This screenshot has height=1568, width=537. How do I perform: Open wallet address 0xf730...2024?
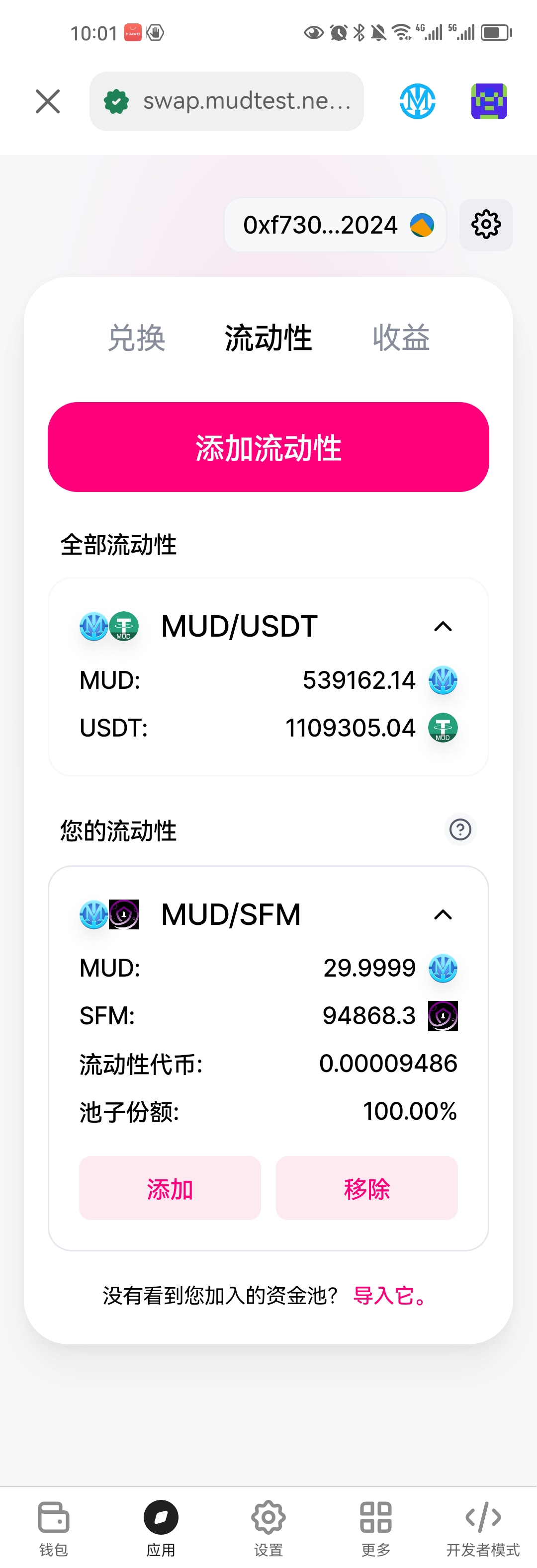click(336, 225)
